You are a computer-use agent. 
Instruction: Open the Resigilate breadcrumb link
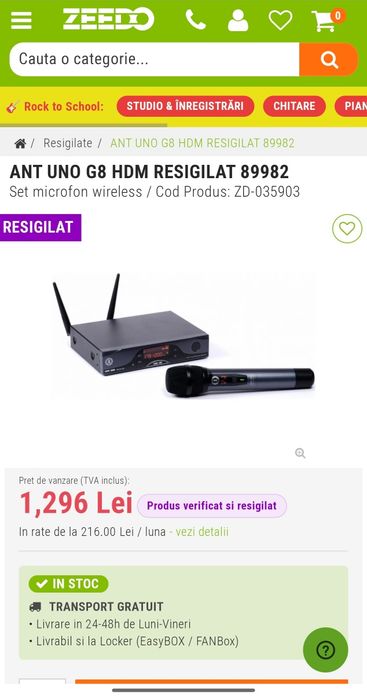tap(68, 143)
